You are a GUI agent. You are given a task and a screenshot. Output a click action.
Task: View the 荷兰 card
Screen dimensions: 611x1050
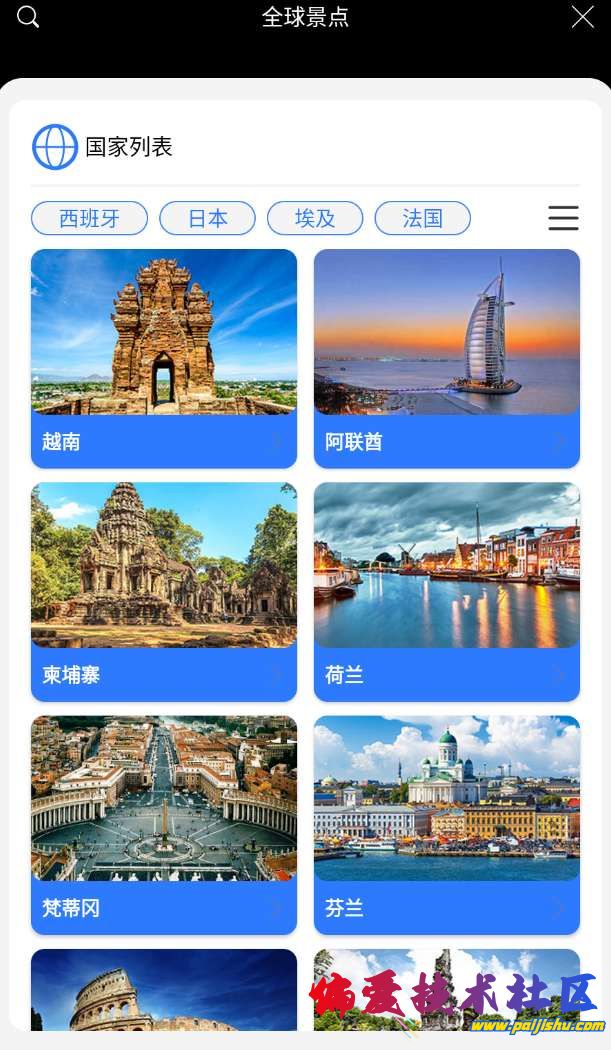446,591
